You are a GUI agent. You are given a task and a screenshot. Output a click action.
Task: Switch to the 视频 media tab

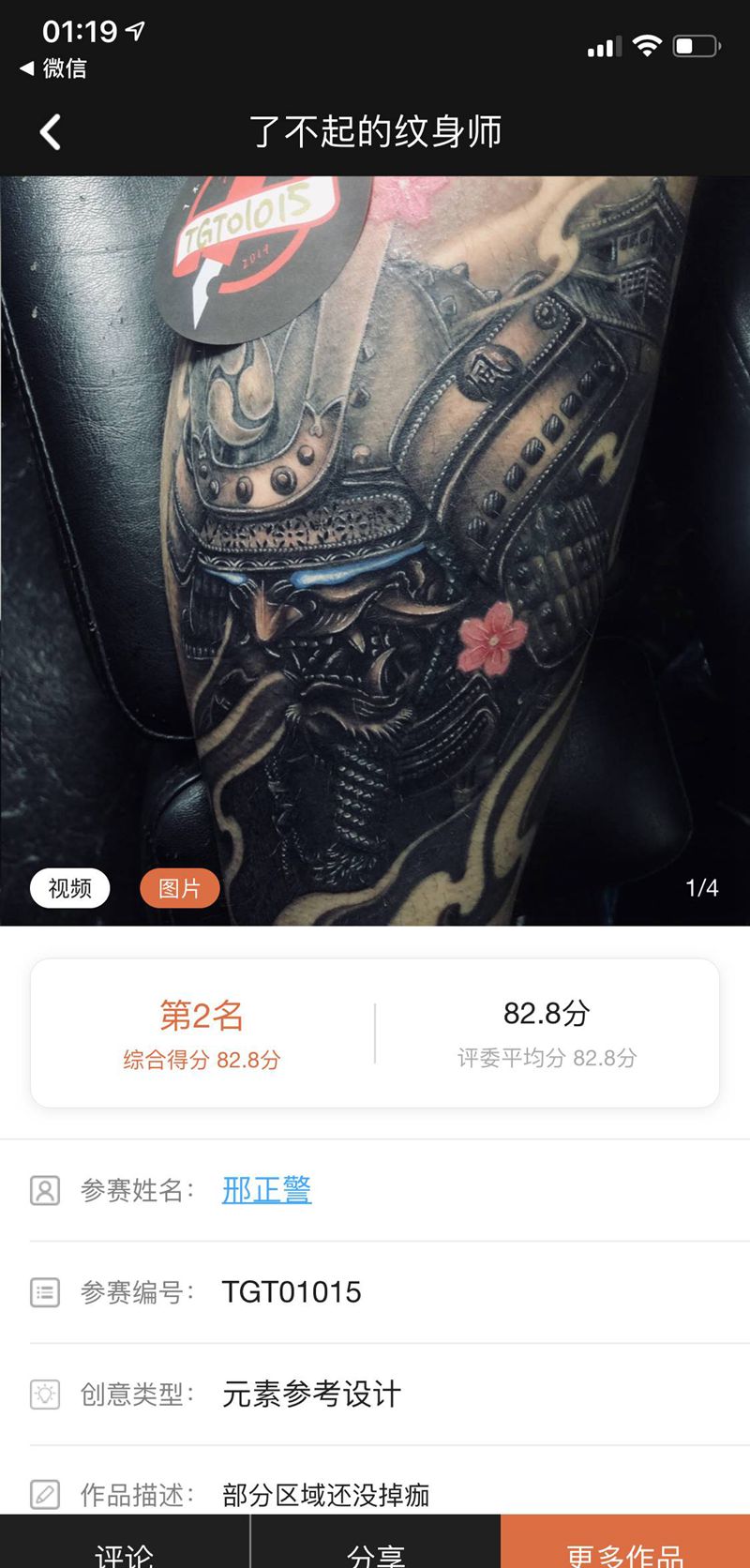pyautogui.click(x=70, y=887)
